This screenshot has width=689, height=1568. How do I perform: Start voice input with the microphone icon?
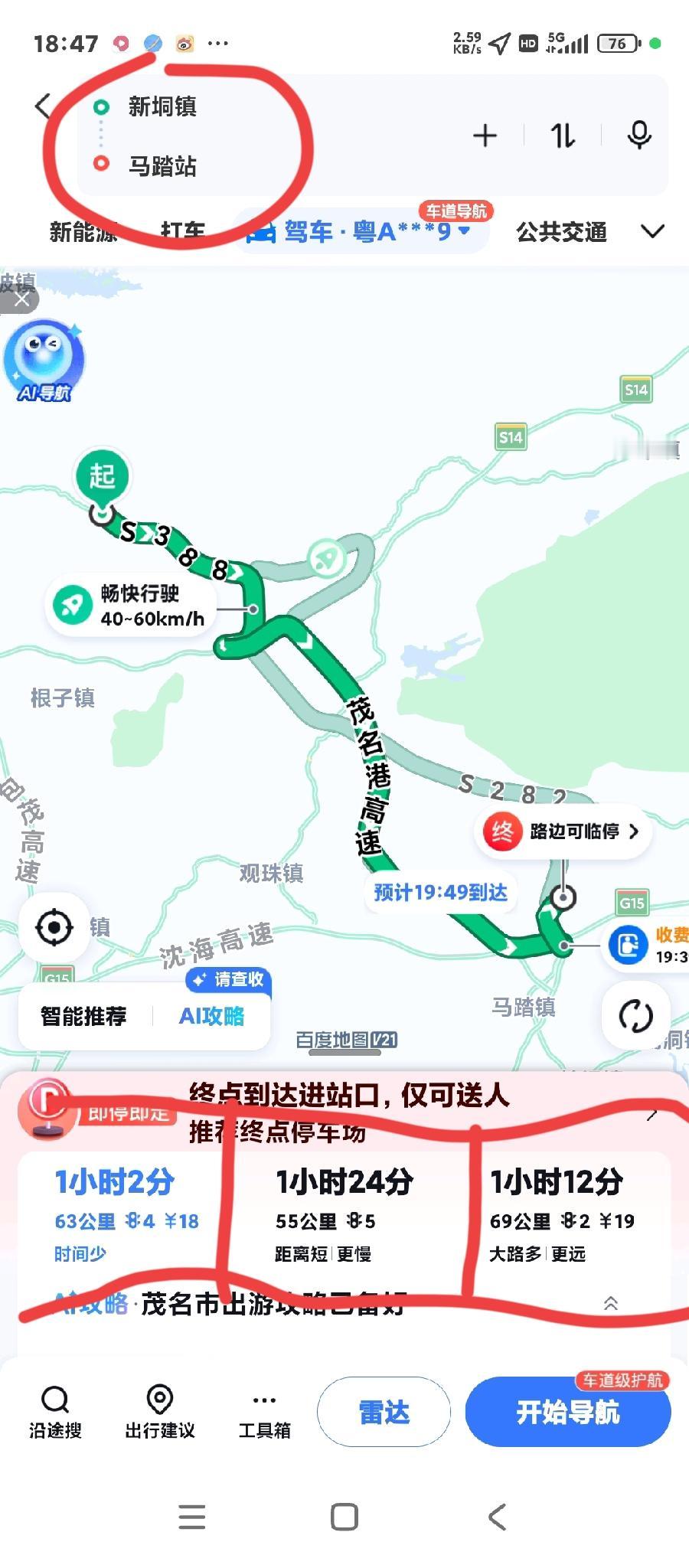click(638, 135)
